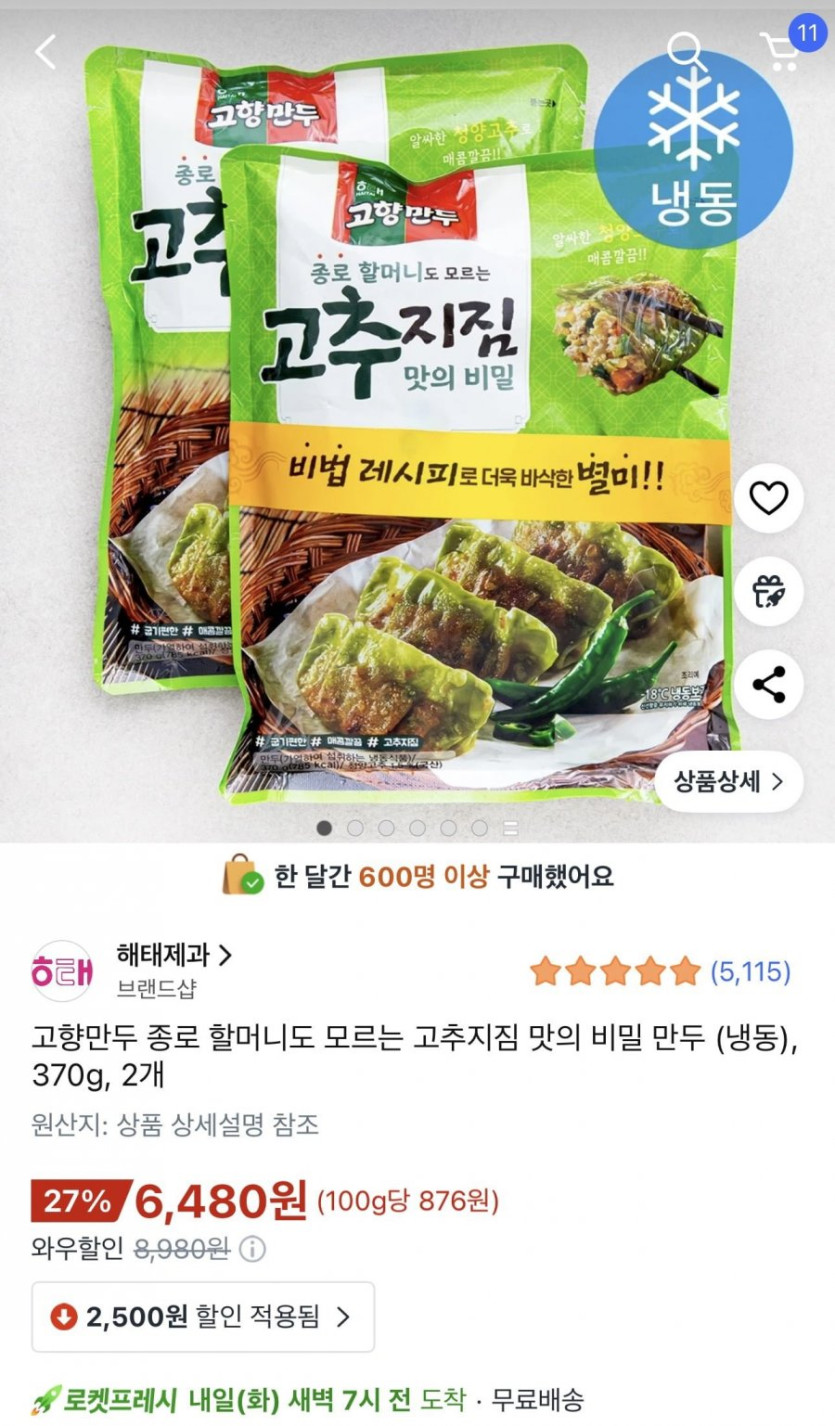The width and height of the screenshot is (835, 1426).
Task: Expand the 2,500원 할인 적용됨 details
Action: (203, 1317)
